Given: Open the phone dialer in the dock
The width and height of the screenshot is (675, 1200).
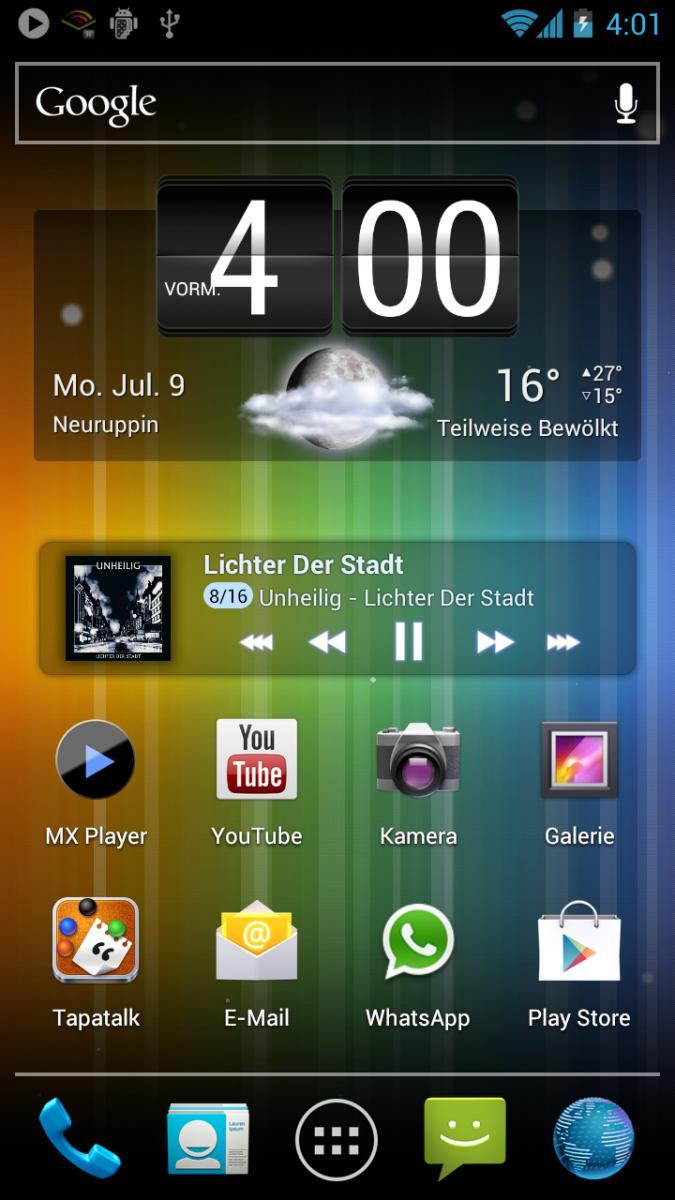Looking at the screenshot, I should click(79, 1138).
